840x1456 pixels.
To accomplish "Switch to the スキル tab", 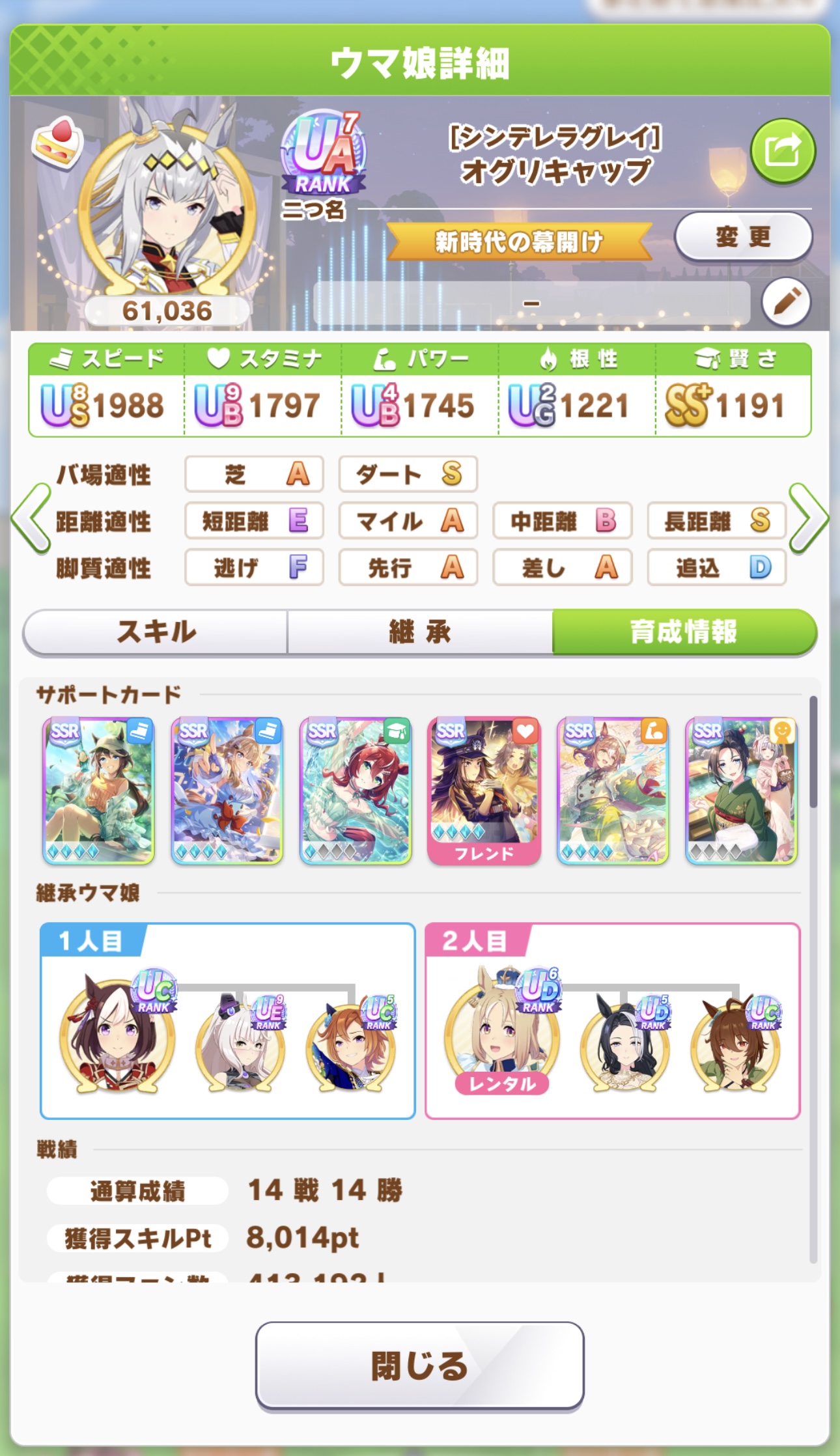I will pos(156,632).
